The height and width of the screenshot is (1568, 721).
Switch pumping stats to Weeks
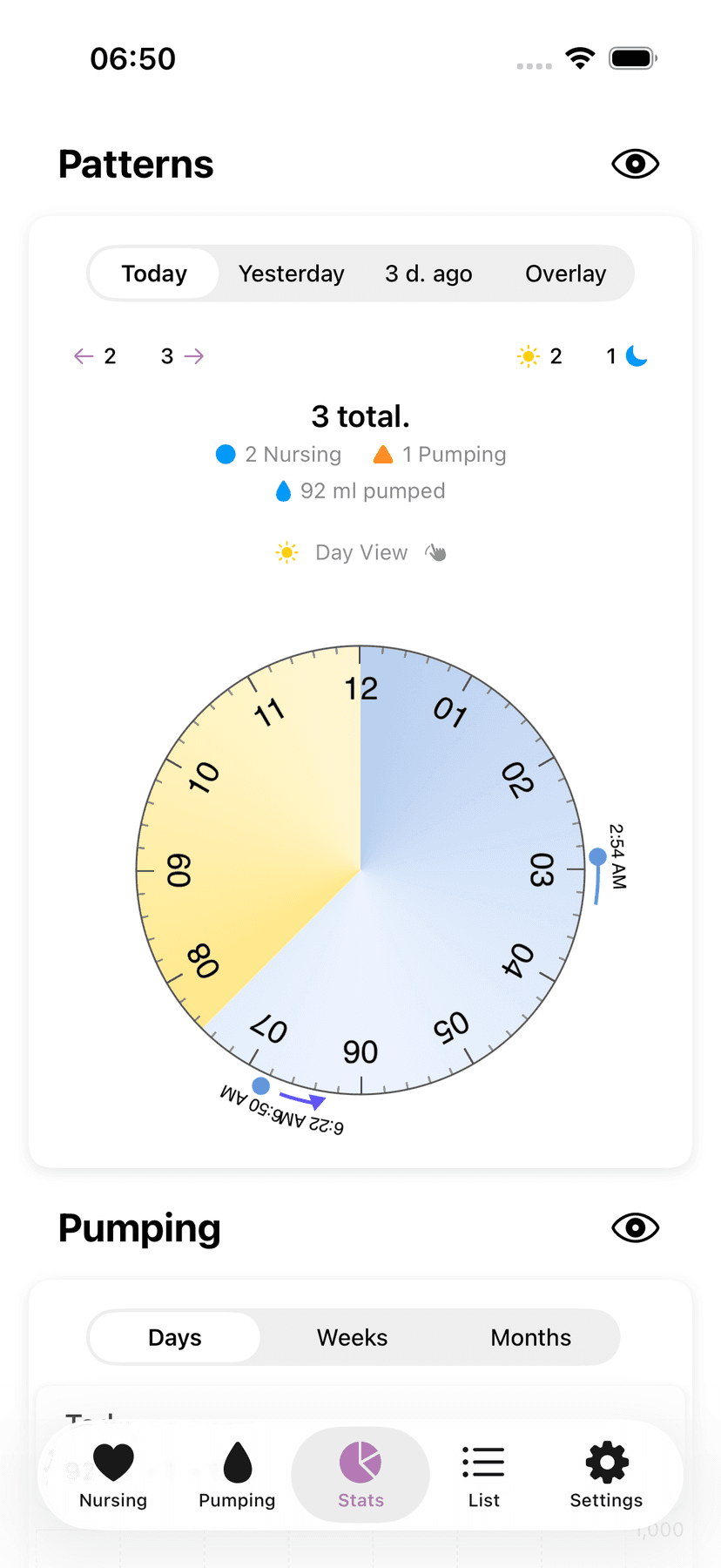coord(352,1337)
